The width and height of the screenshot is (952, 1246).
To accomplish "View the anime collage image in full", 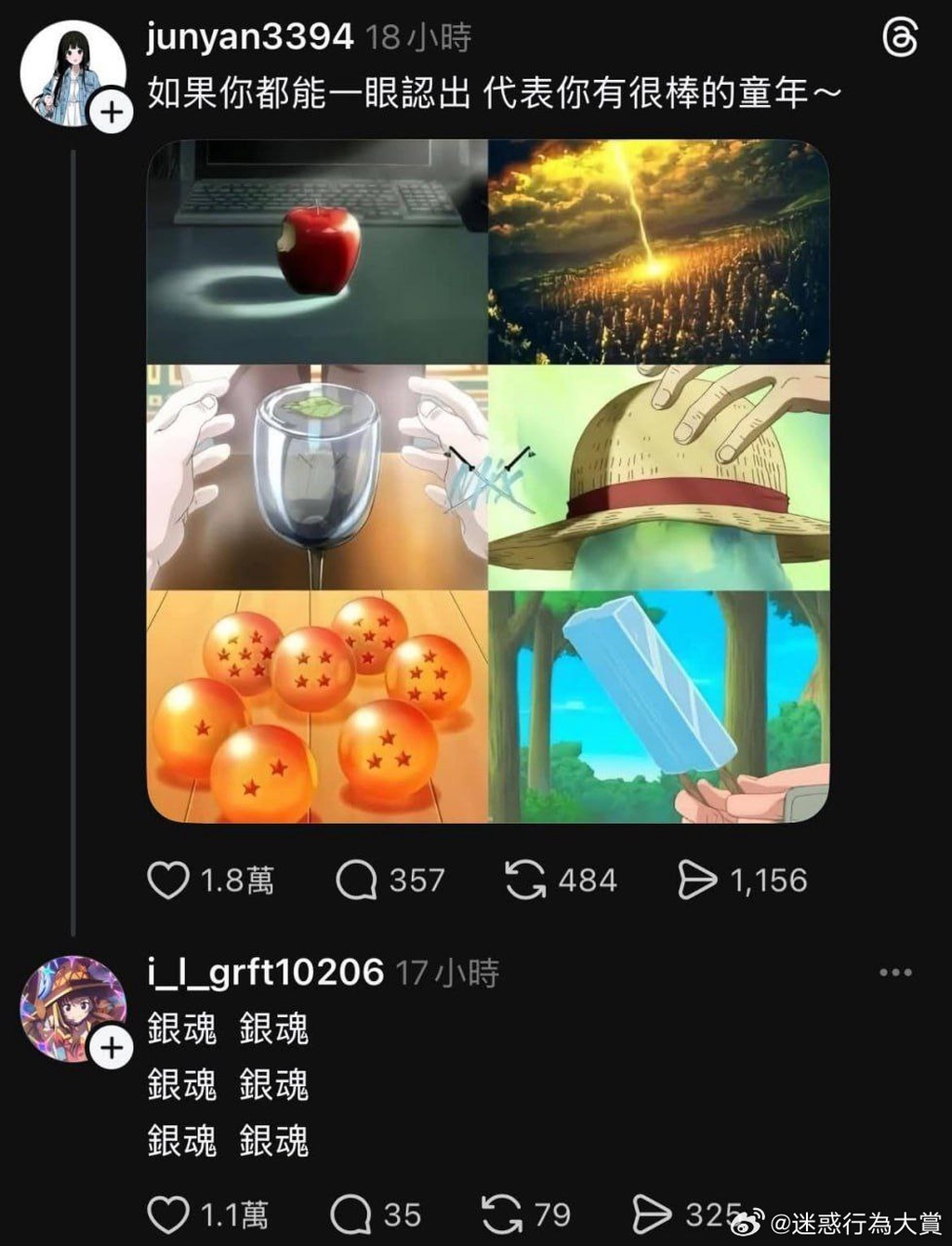I will point(488,481).
